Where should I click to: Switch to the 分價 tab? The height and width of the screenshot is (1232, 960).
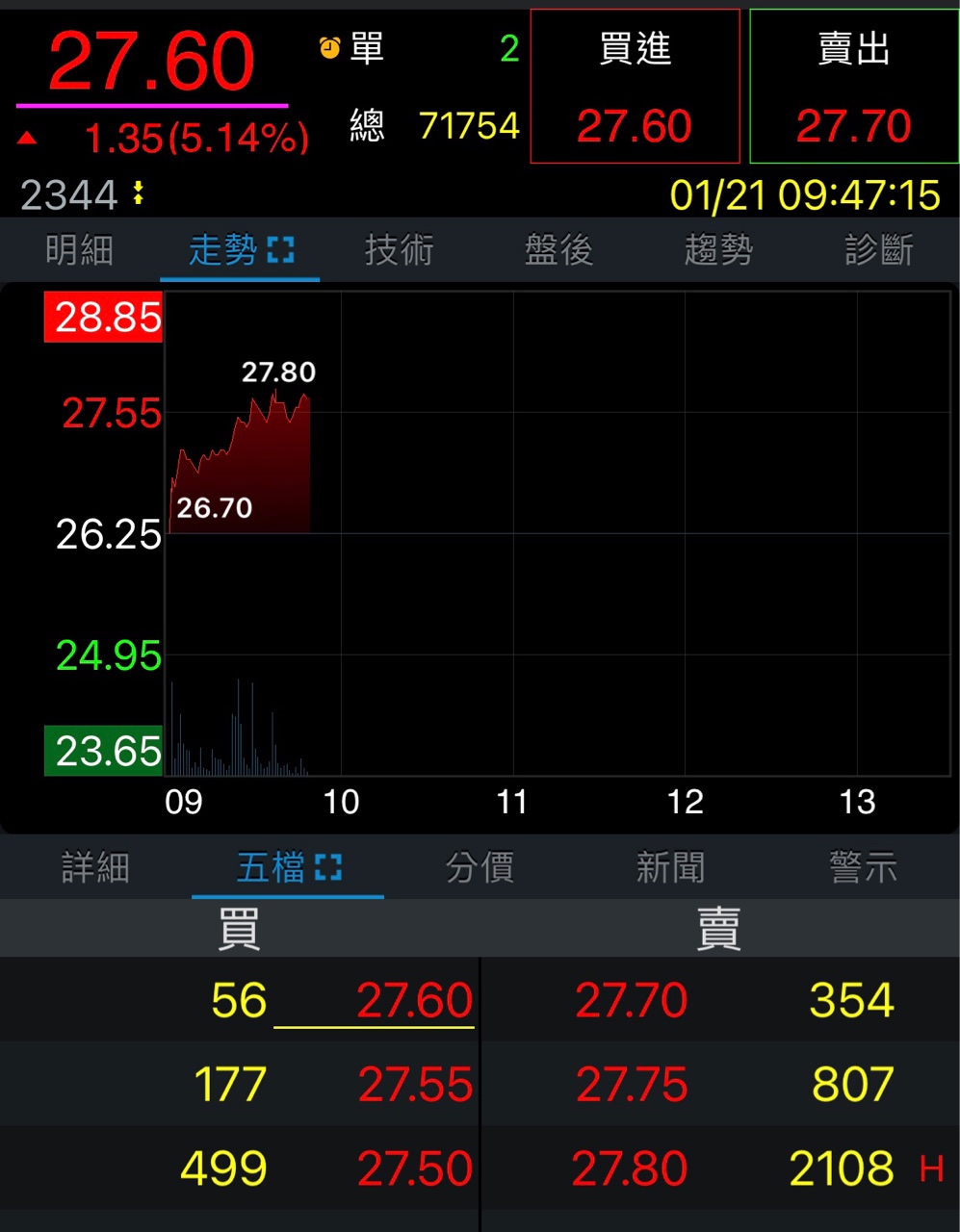480,868
